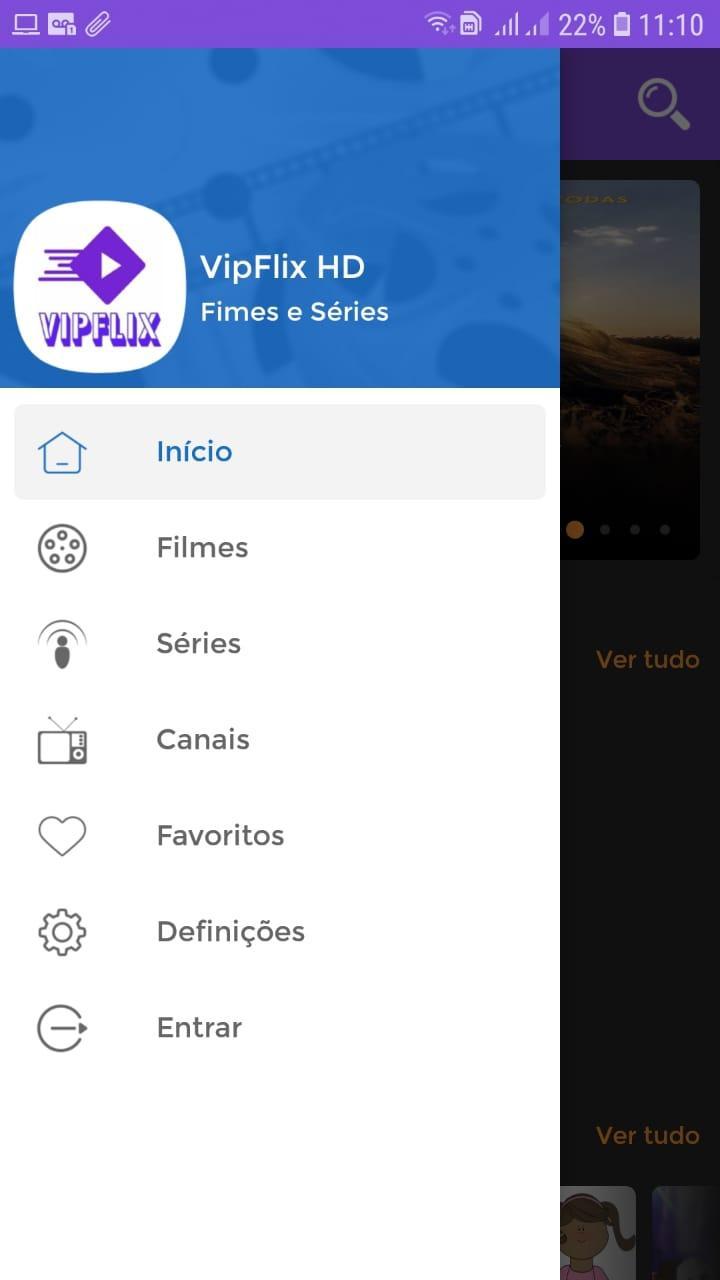The width and height of the screenshot is (720, 1280).
Task: Tap the search magnifier icon
Action: point(663,104)
